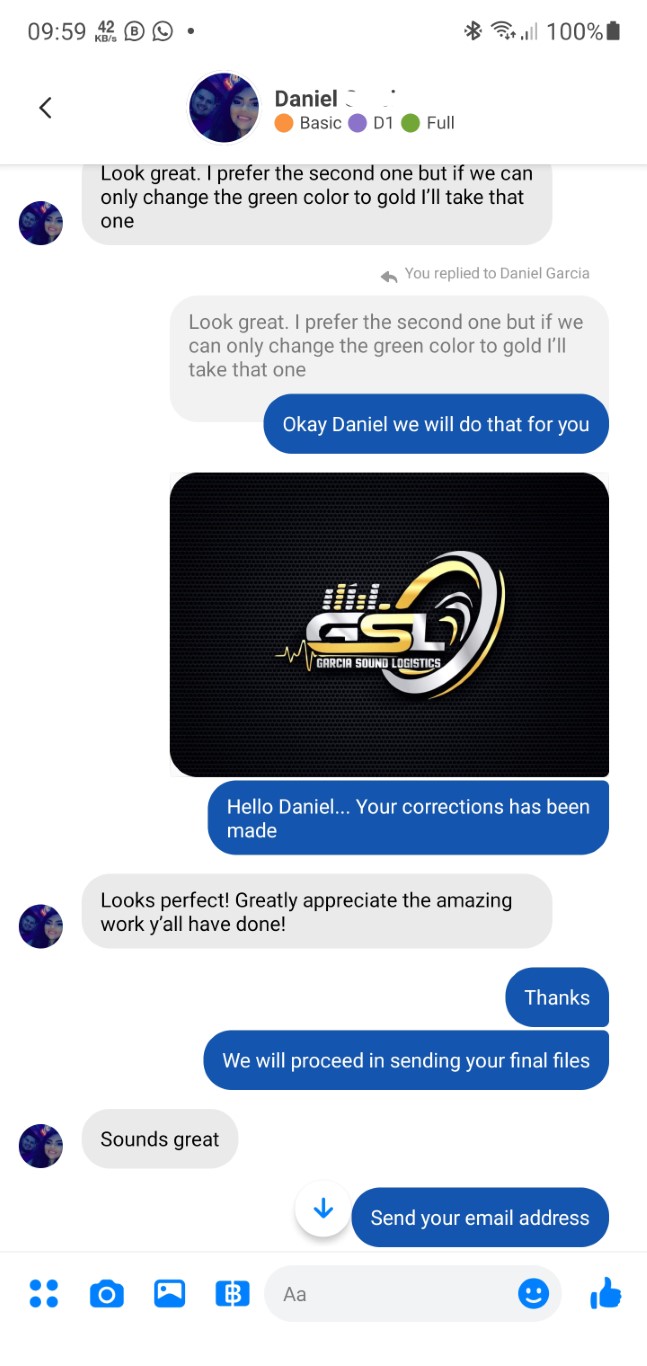Open the emoji picker smiley
Viewport: 647px width, 1366px height.
pos(533,1294)
